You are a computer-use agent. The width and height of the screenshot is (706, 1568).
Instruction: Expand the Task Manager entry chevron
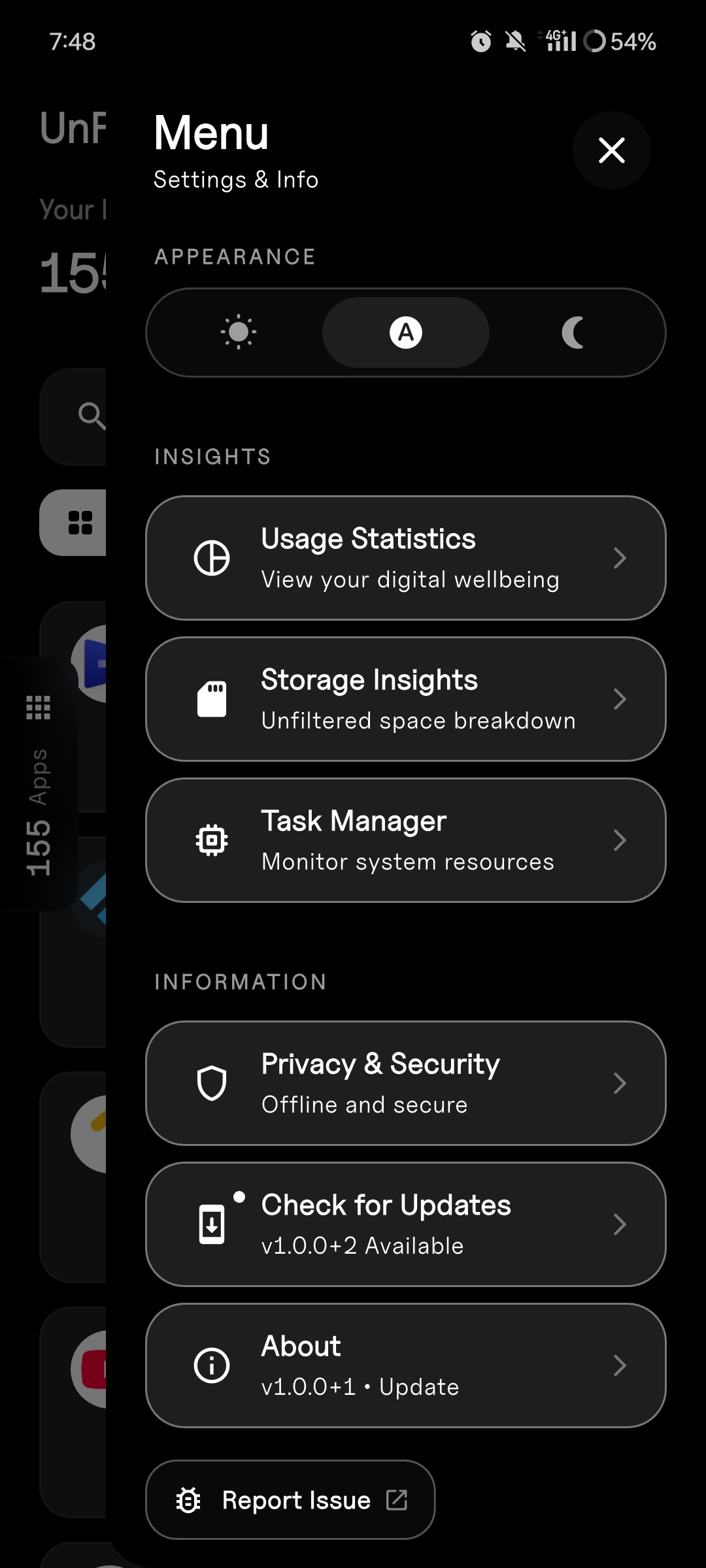[620, 840]
